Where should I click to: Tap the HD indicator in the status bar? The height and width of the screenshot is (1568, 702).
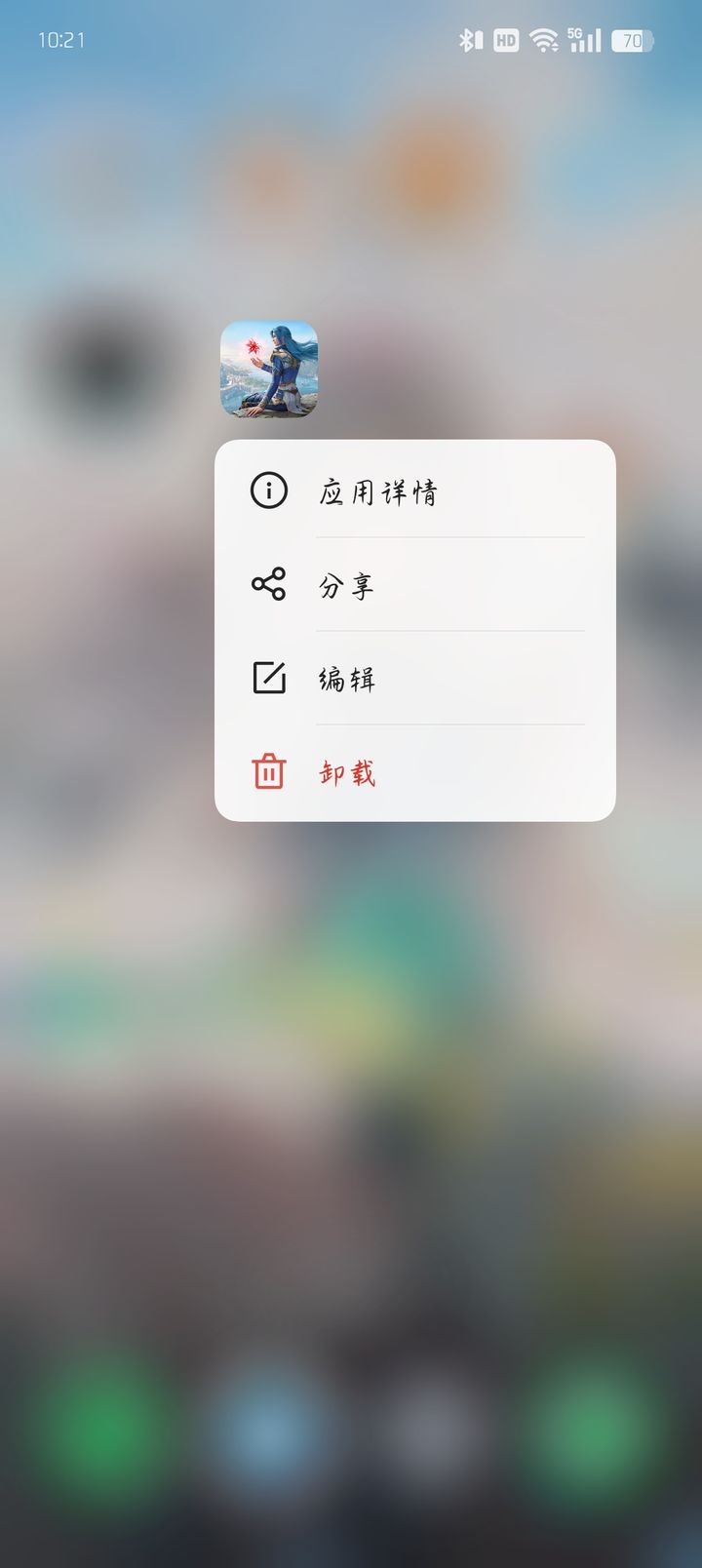[504, 40]
